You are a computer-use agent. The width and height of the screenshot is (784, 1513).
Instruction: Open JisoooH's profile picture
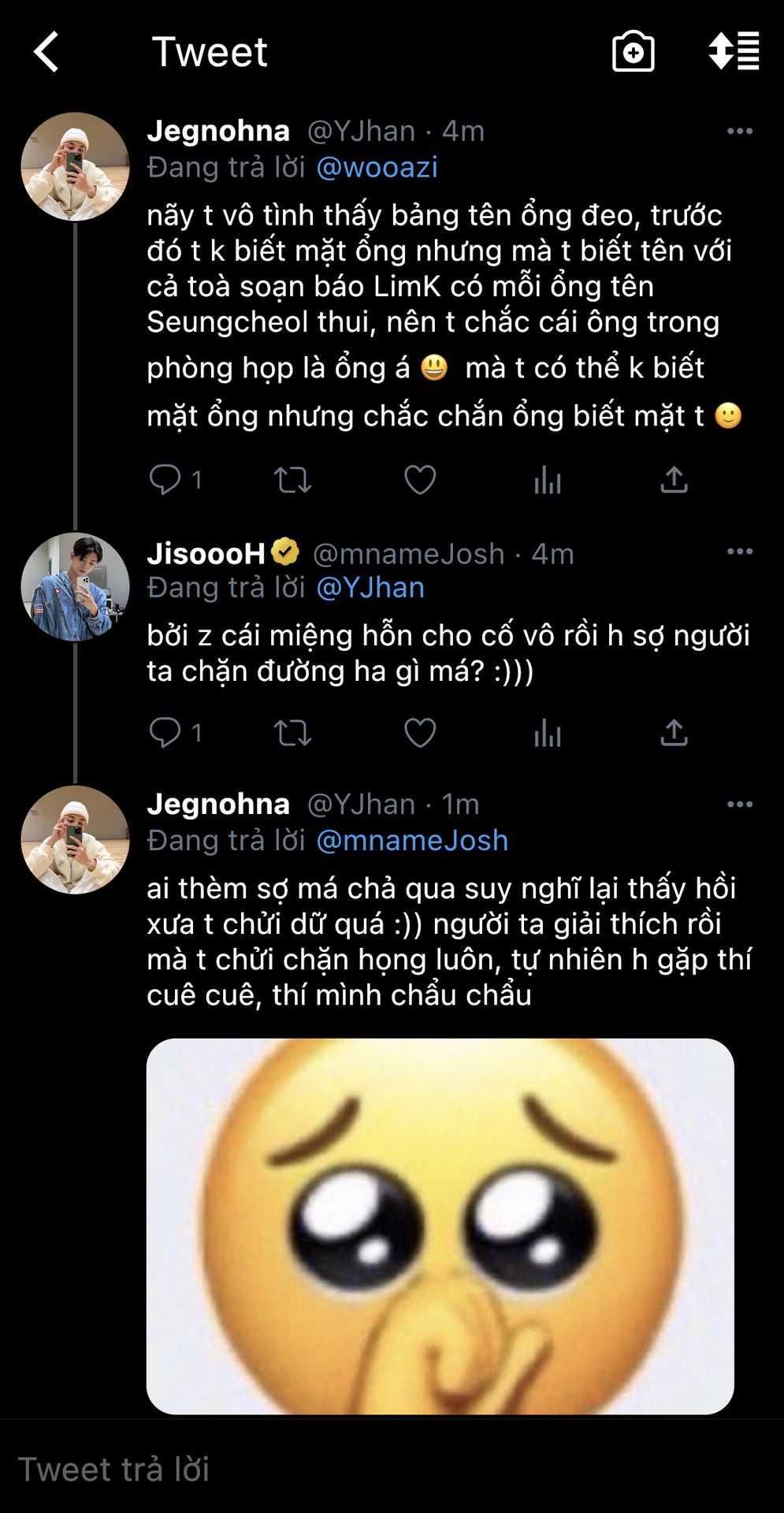click(x=75, y=587)
